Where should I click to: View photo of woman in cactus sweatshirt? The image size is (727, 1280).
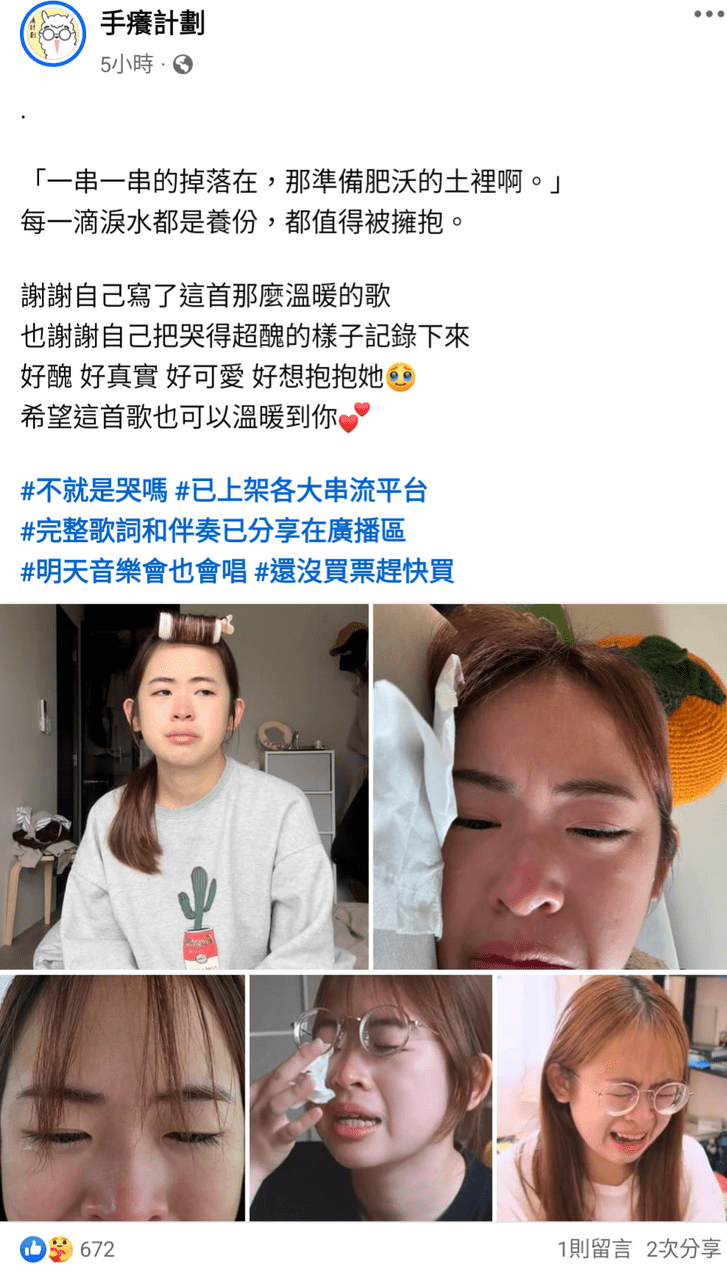184,786
